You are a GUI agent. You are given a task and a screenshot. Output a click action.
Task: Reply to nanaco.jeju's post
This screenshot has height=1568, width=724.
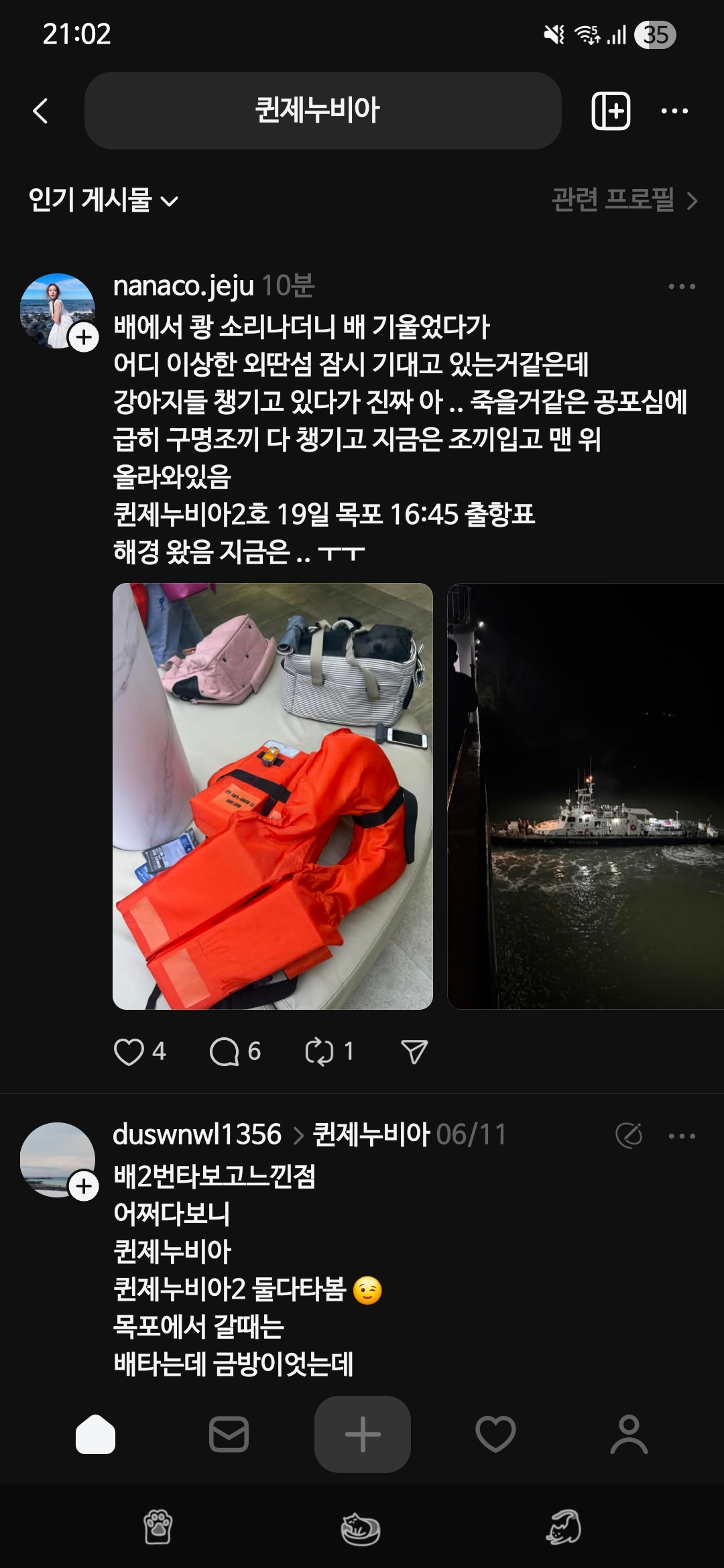[225, 1052]
